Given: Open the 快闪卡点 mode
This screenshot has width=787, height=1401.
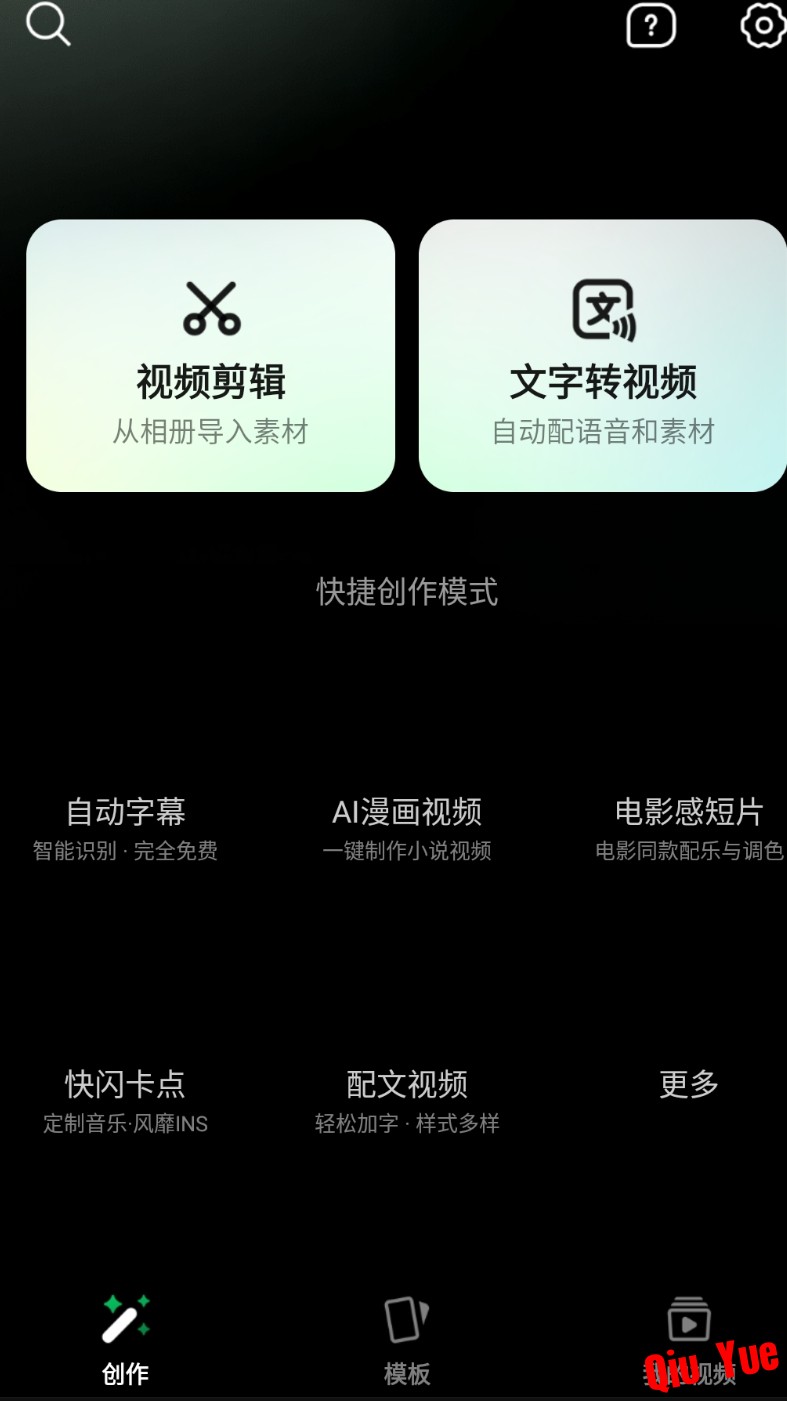Looking at the screenshot, I should pos(125,1098).
